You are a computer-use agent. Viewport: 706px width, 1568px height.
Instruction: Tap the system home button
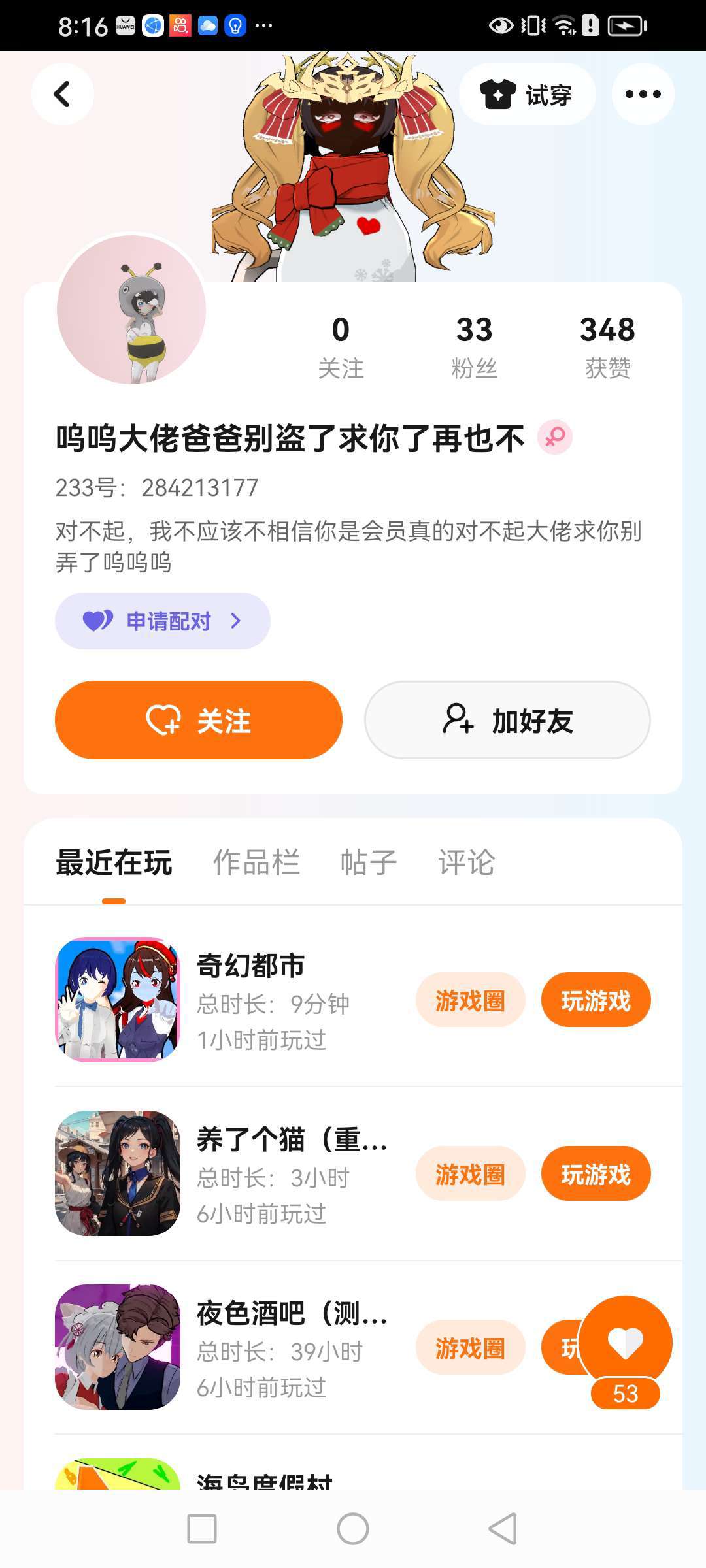353,1529
